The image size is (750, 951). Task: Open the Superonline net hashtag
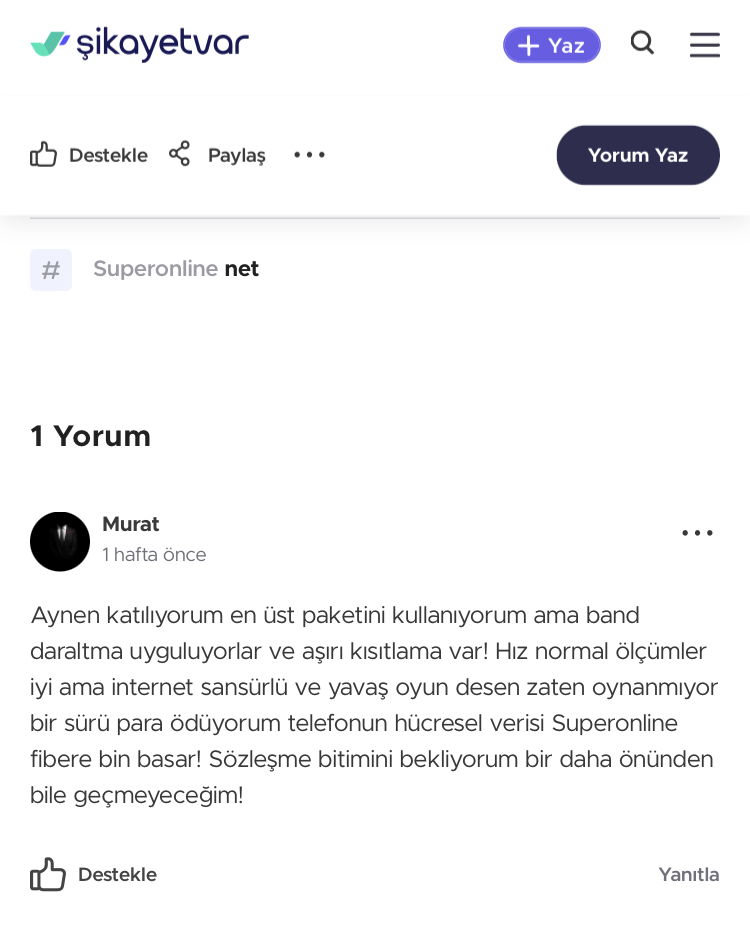(x=175, y=269)
